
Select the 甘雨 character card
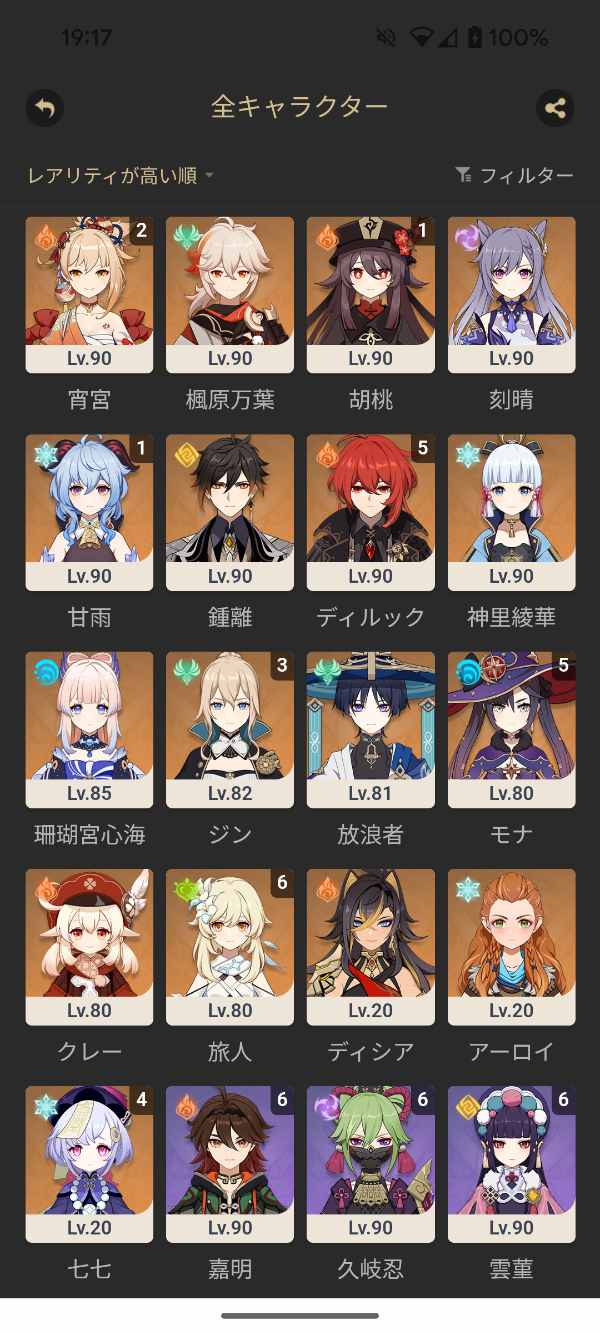89,512
